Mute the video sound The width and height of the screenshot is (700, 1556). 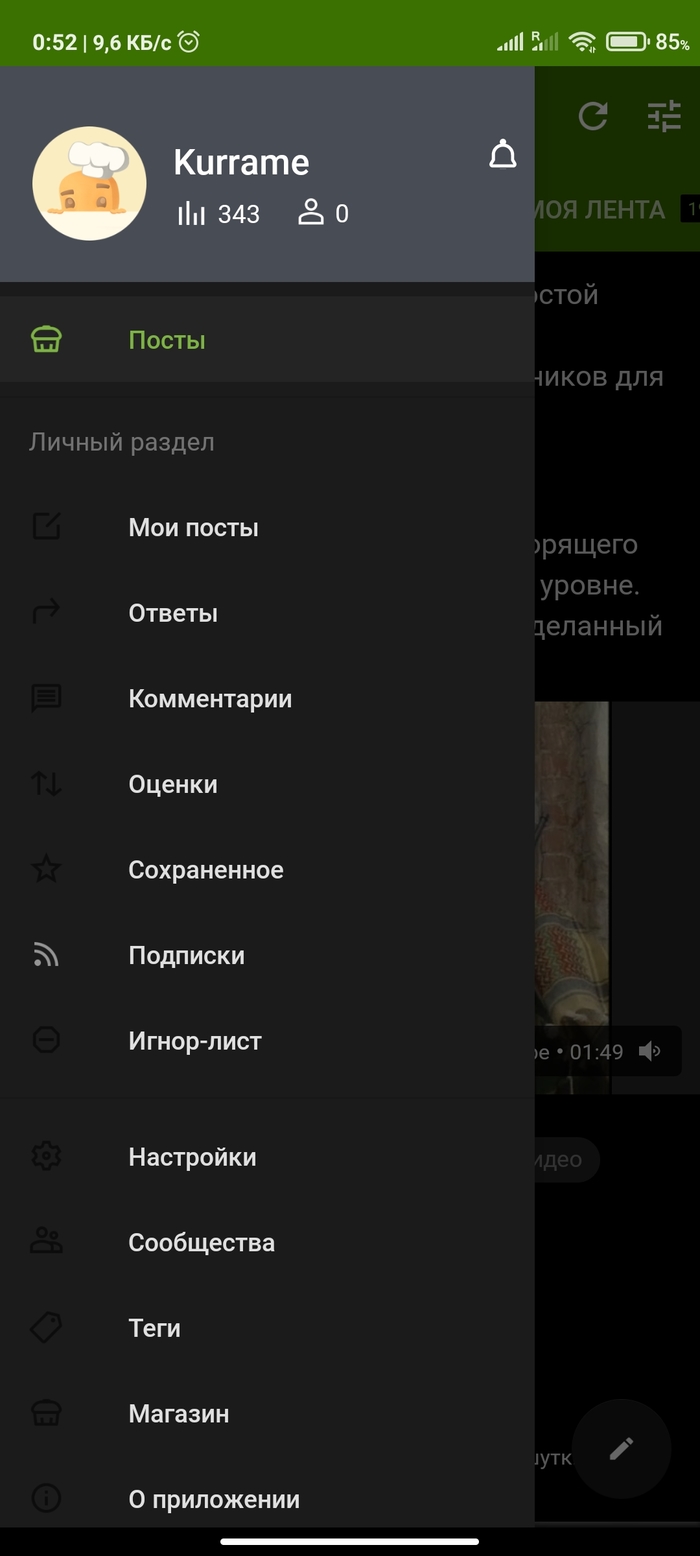tap(650, 1051)
